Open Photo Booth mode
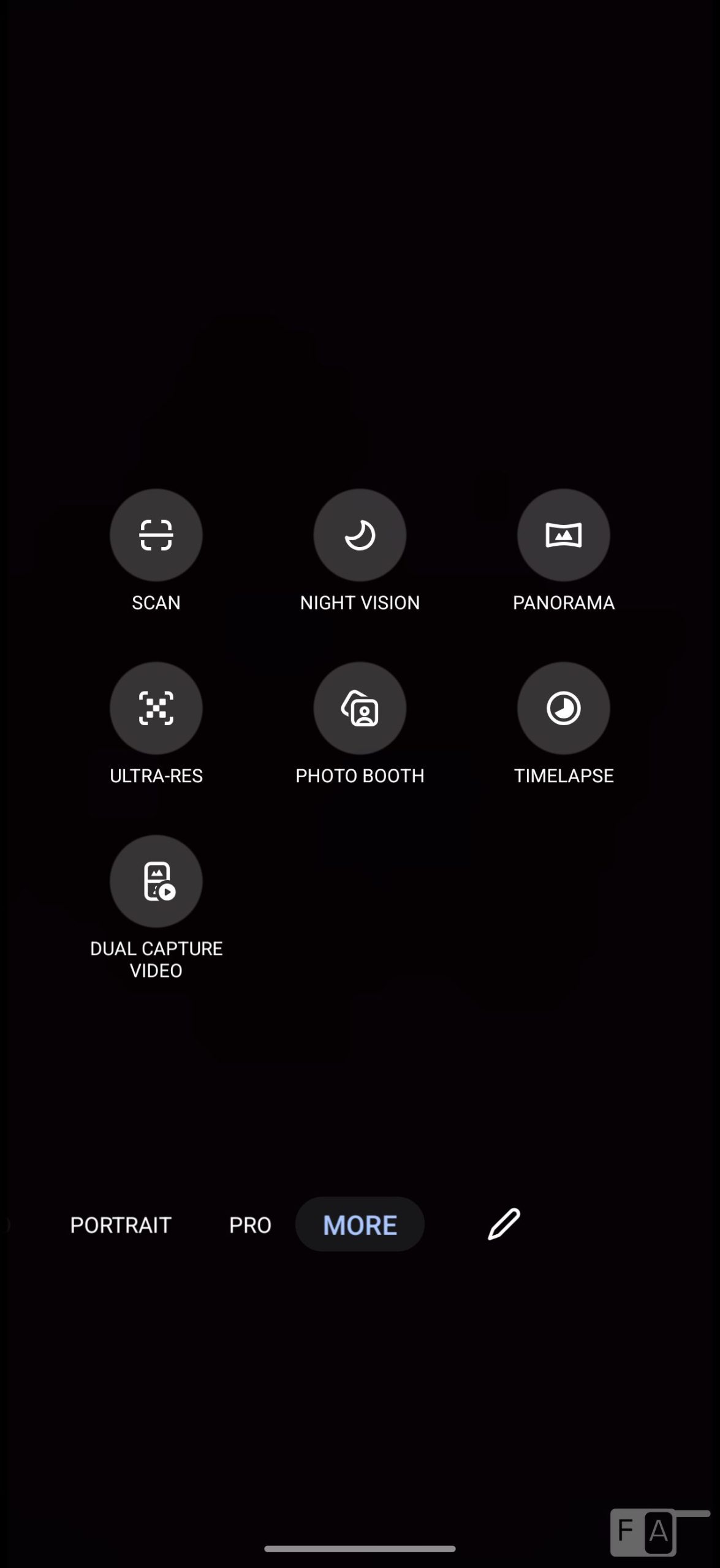720x1568 pixels. (360, 708)
